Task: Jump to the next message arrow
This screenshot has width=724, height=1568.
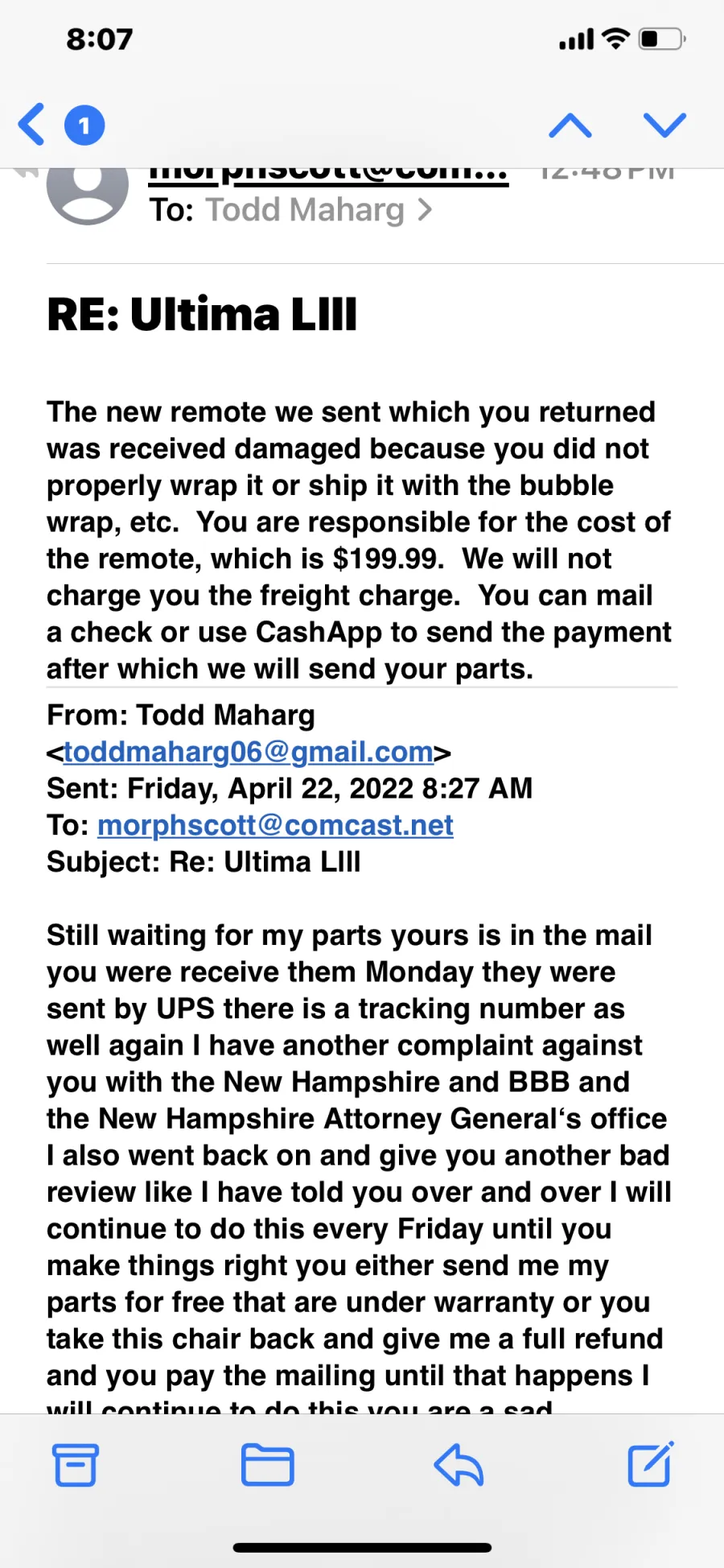Action: (664, 125)
